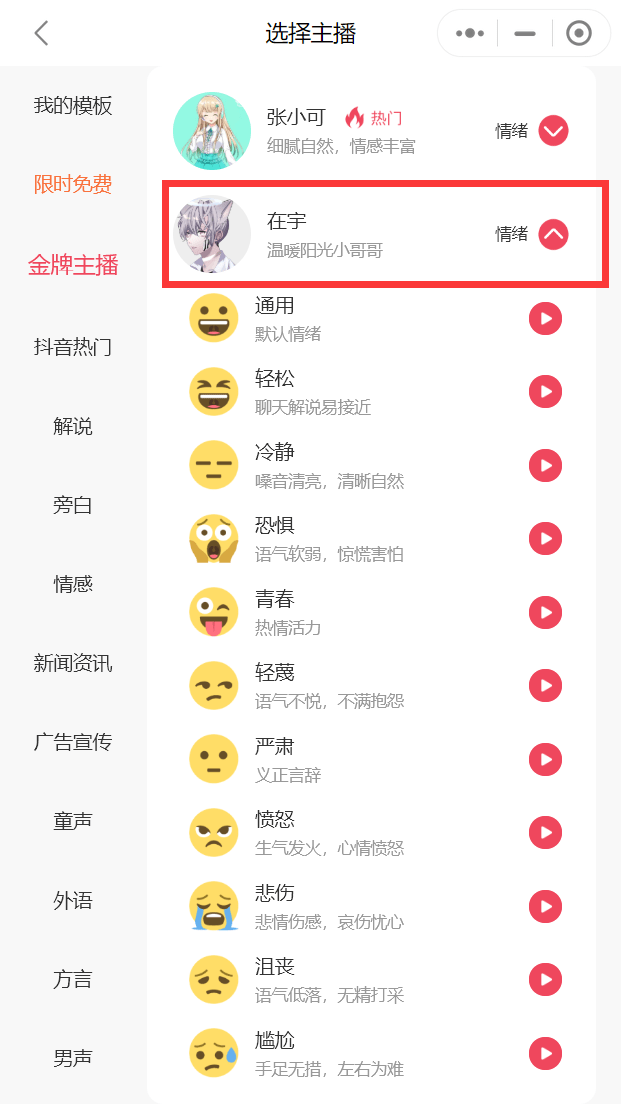The width and height of the screenshot is (621, 1104).
Task: Expand 张小可 emotion list
Action: (x=553, y=131)
